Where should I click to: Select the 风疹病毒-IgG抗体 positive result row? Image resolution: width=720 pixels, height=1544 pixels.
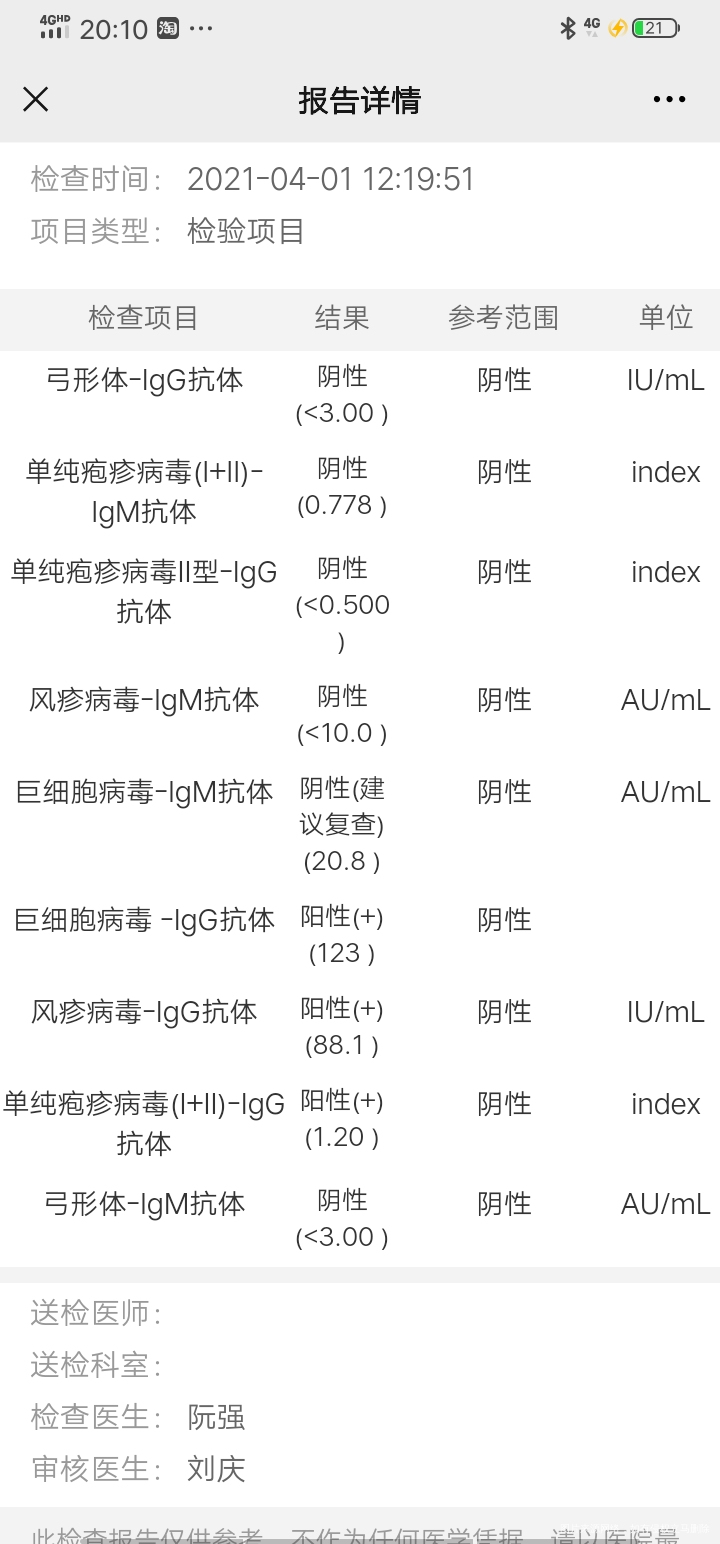(x=145, y=1012)
